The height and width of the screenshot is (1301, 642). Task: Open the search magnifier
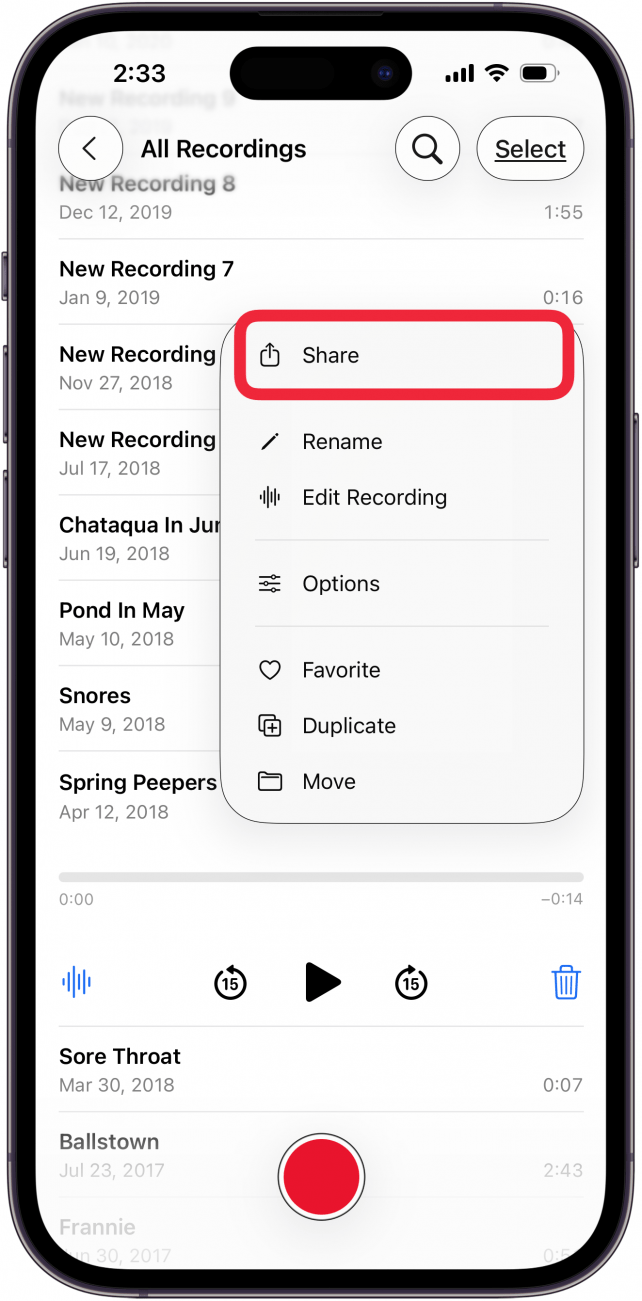tap(427, 149)
